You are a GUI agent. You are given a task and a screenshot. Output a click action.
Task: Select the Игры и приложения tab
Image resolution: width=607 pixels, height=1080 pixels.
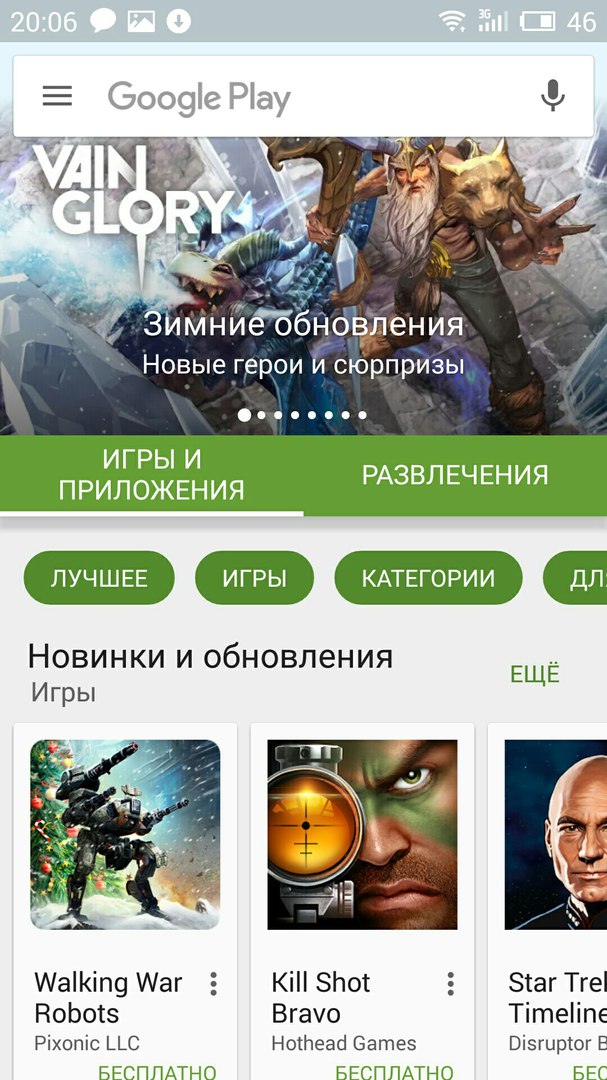click(x=151, y=475)
